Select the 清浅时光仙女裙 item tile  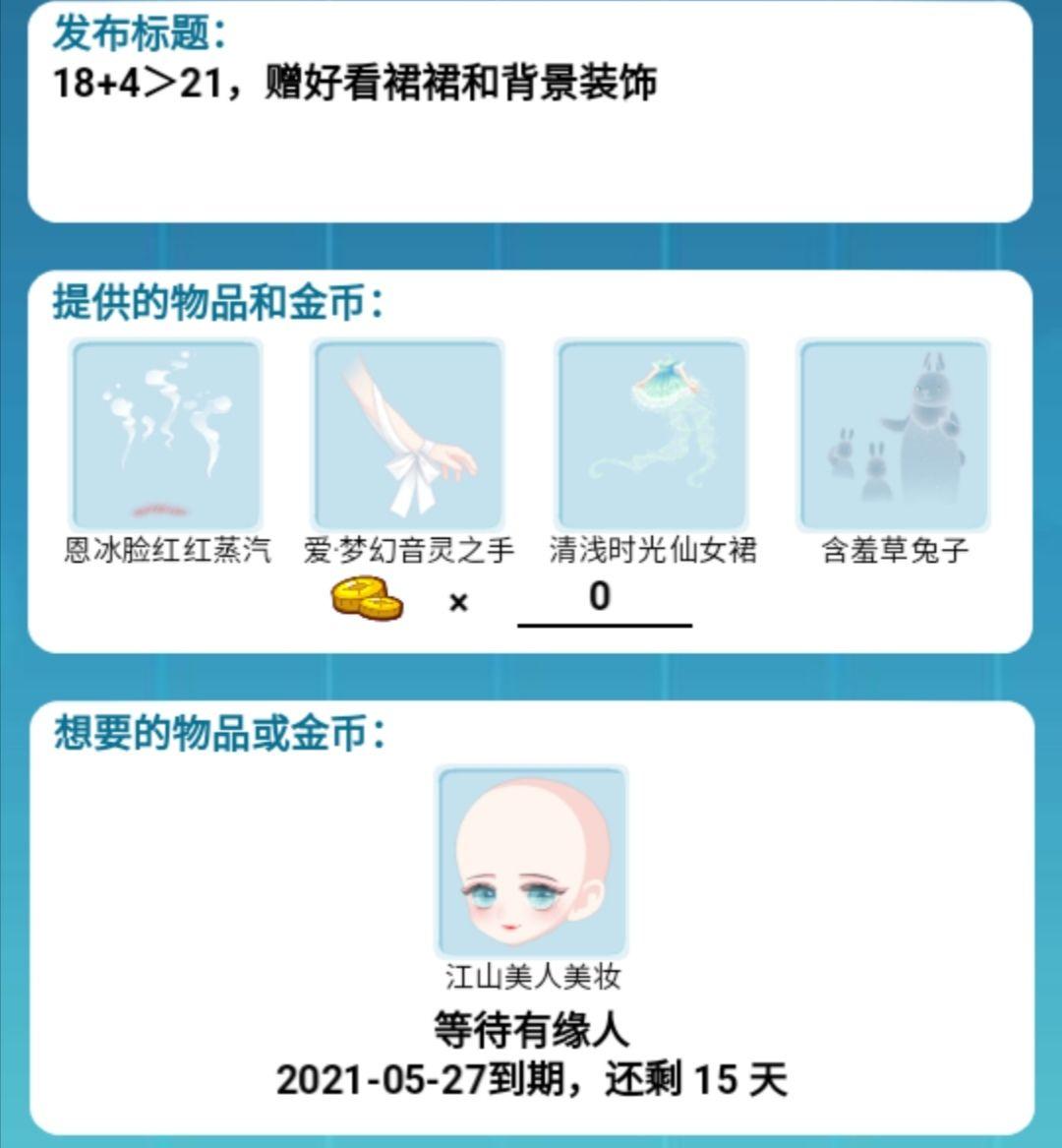[651, 436]
